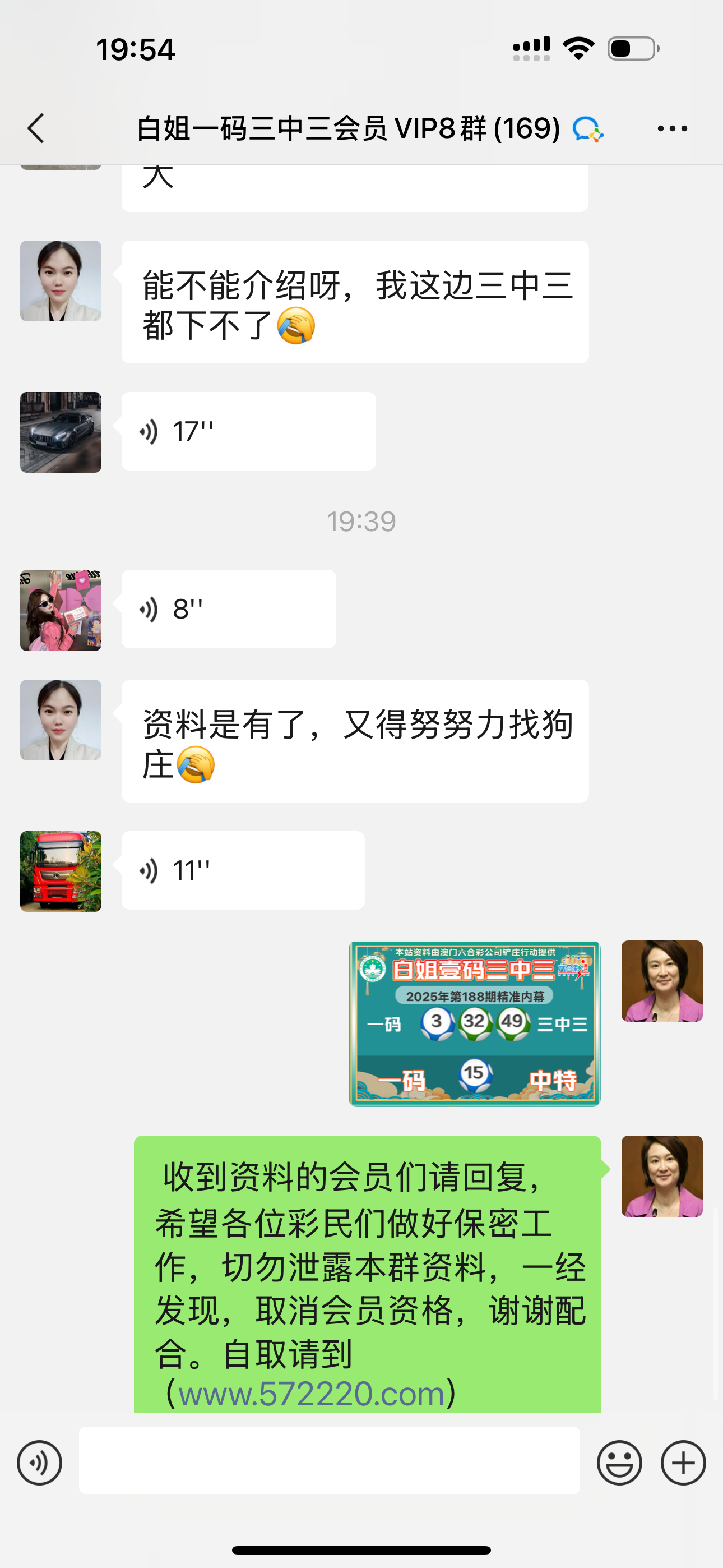This screenshot has height=1568, width=723.
Task: Go back to the chat list
Action: click(36, 128)
